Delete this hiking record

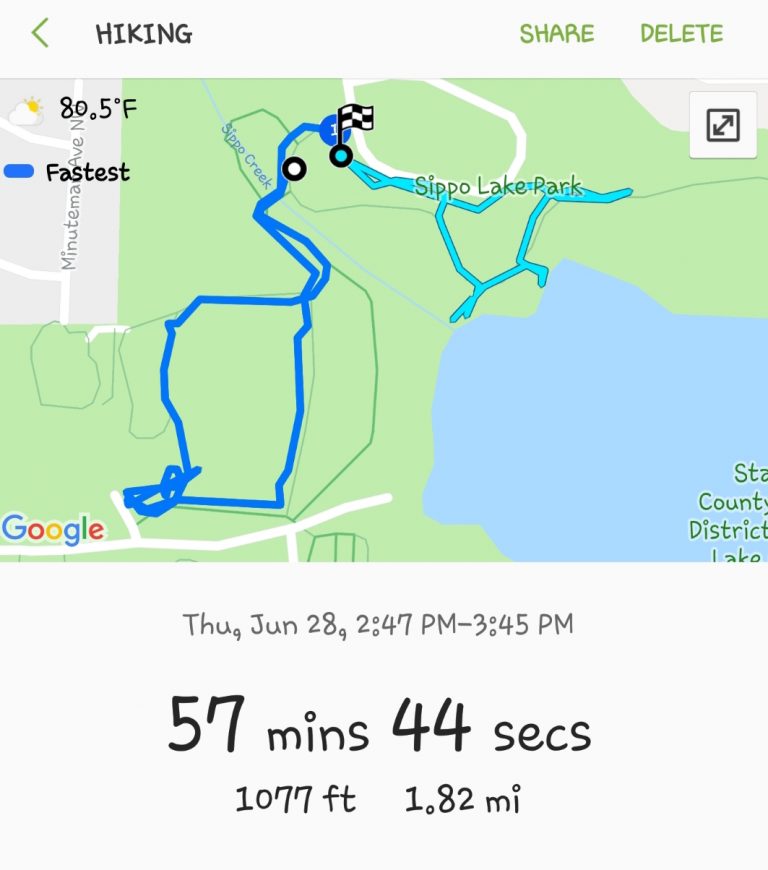click(681, 33)
